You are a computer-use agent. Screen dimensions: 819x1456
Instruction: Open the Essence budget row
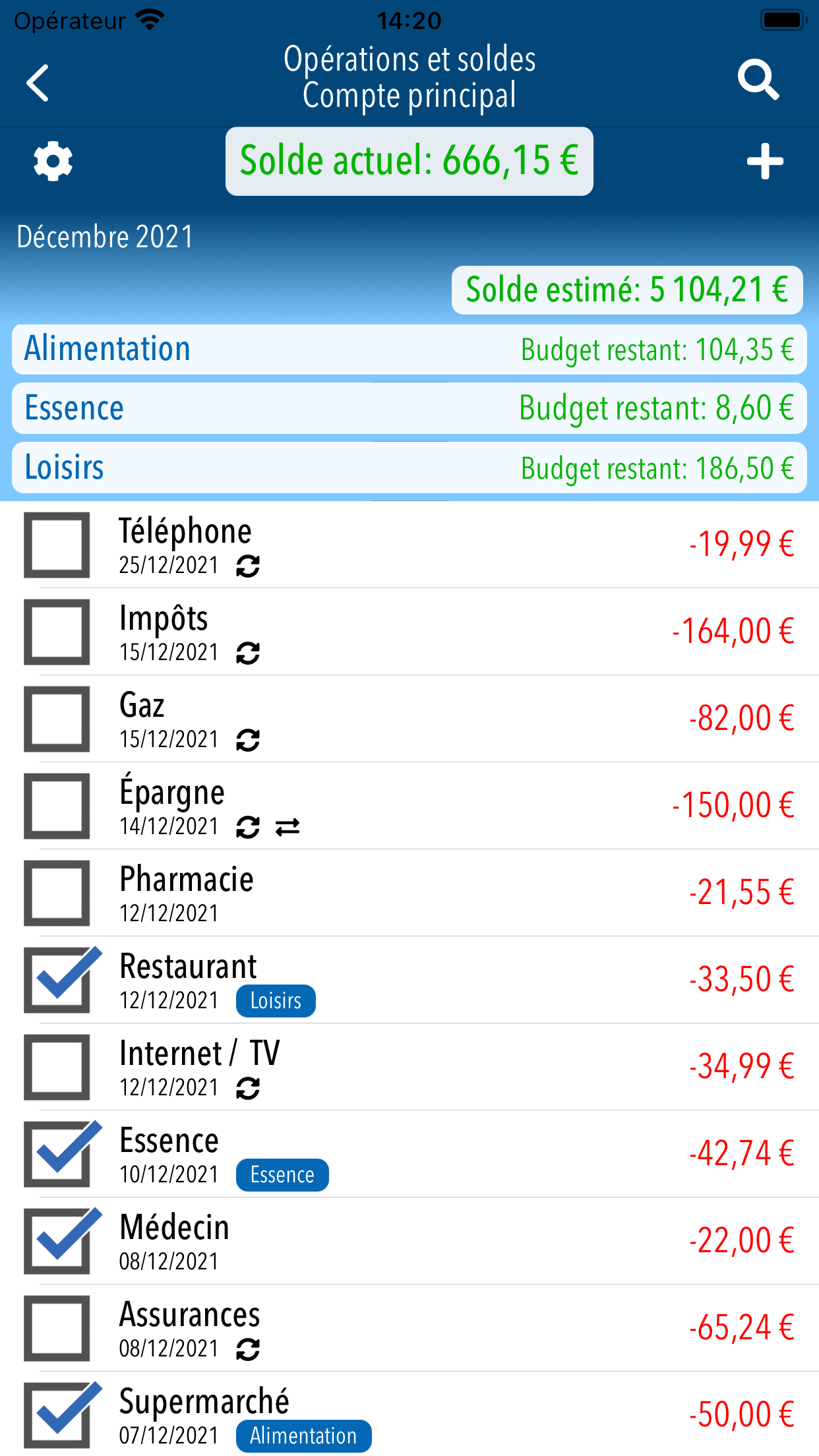pos(409,408)
